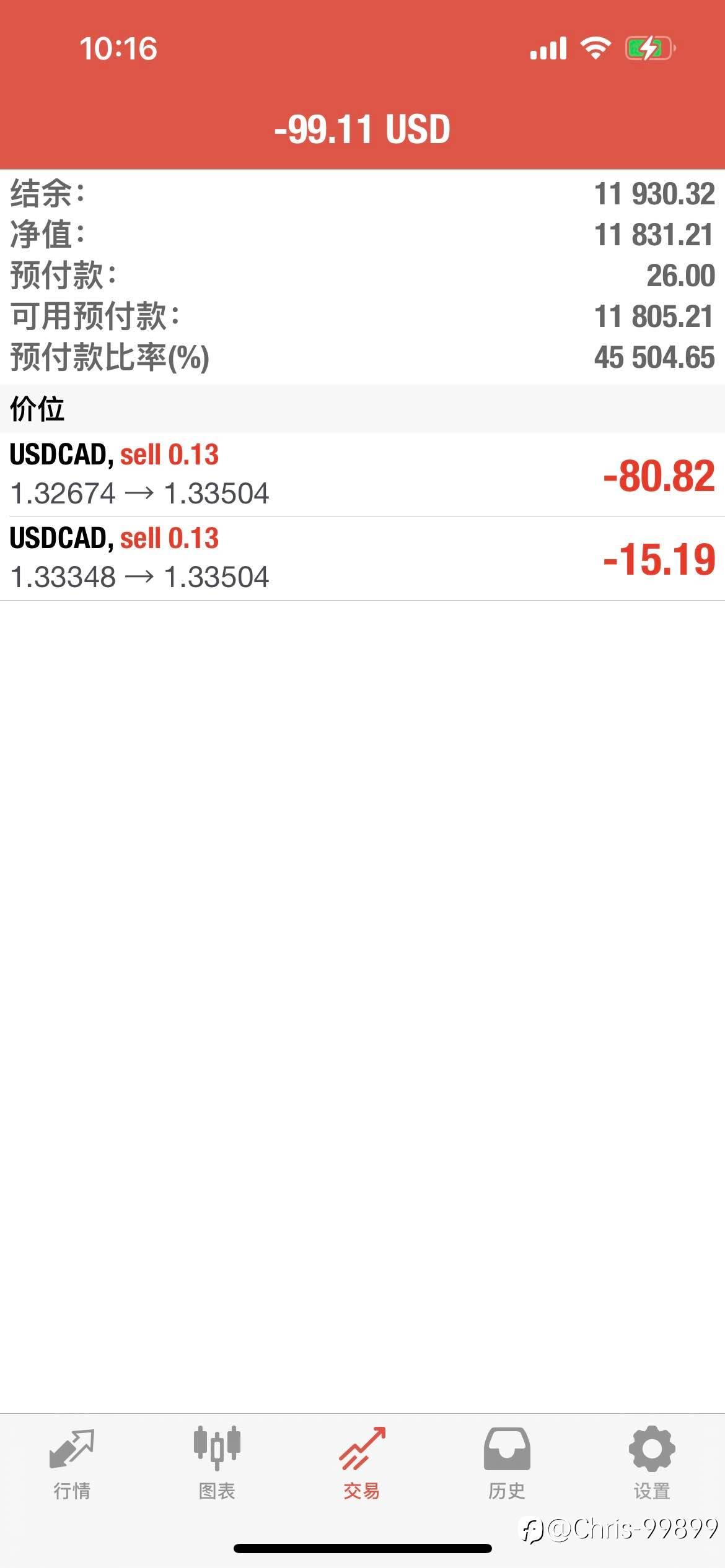Switch to the 图表 chart tab
This screenshot has height=1568, width=725.
(217, 1464)
